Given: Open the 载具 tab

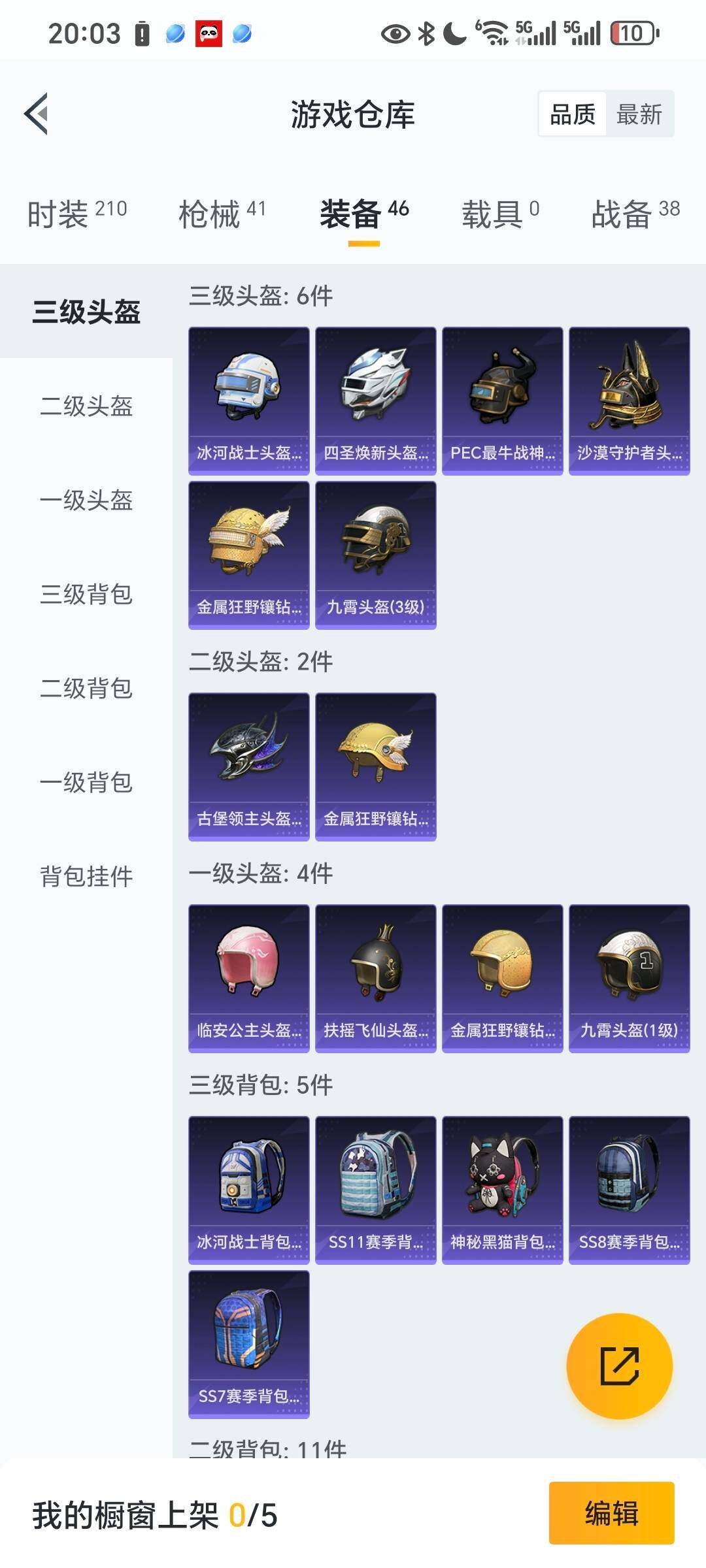Looking at the screenshot, I should [501, 214].
